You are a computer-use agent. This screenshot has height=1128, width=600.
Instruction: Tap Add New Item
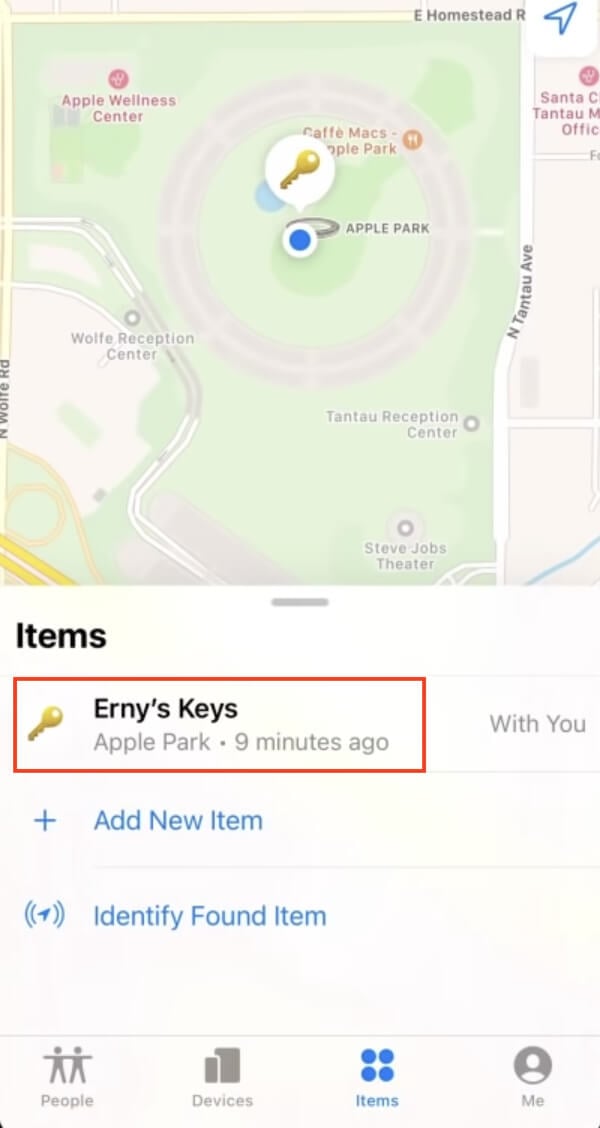(300, 820)
